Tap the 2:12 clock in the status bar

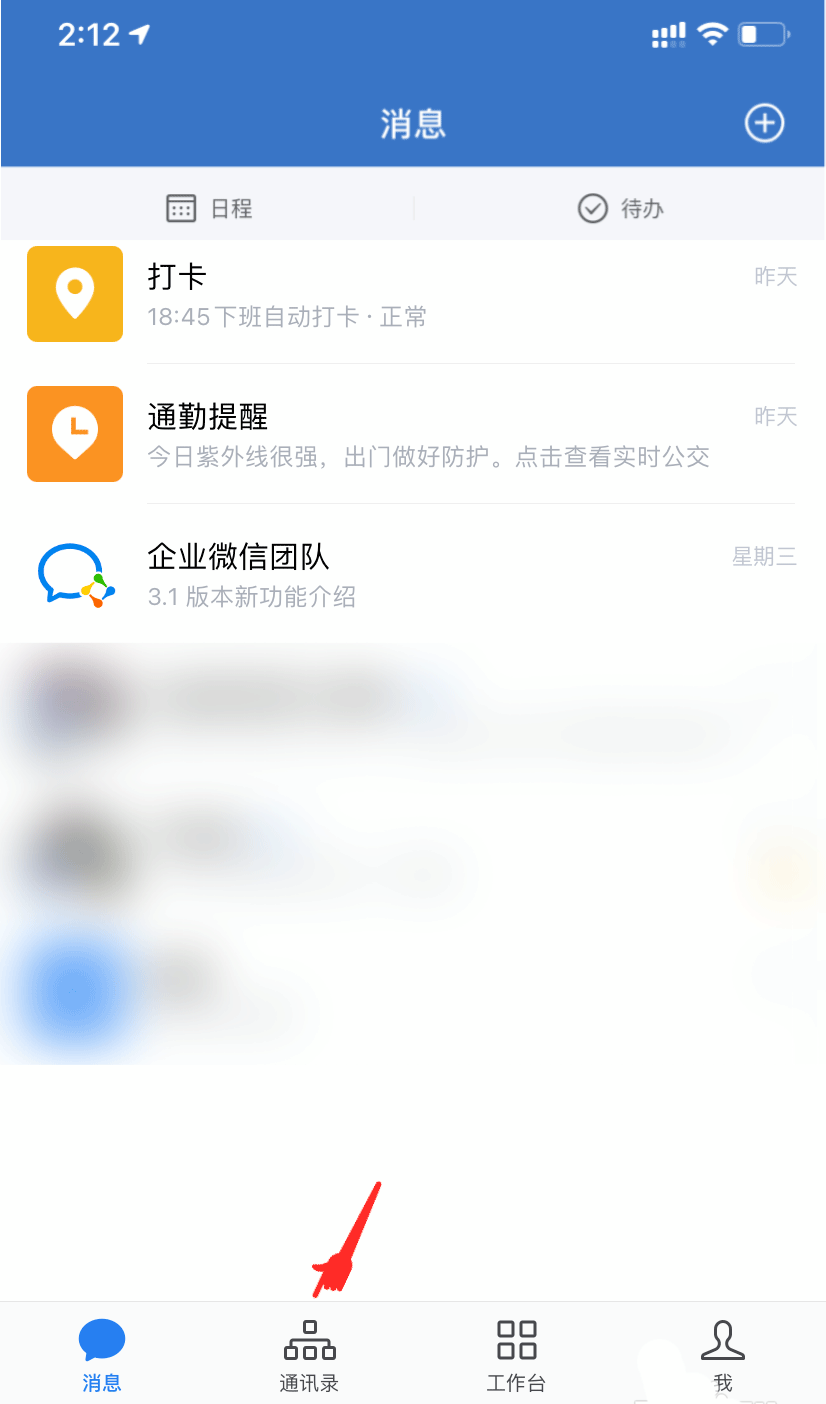90,32
